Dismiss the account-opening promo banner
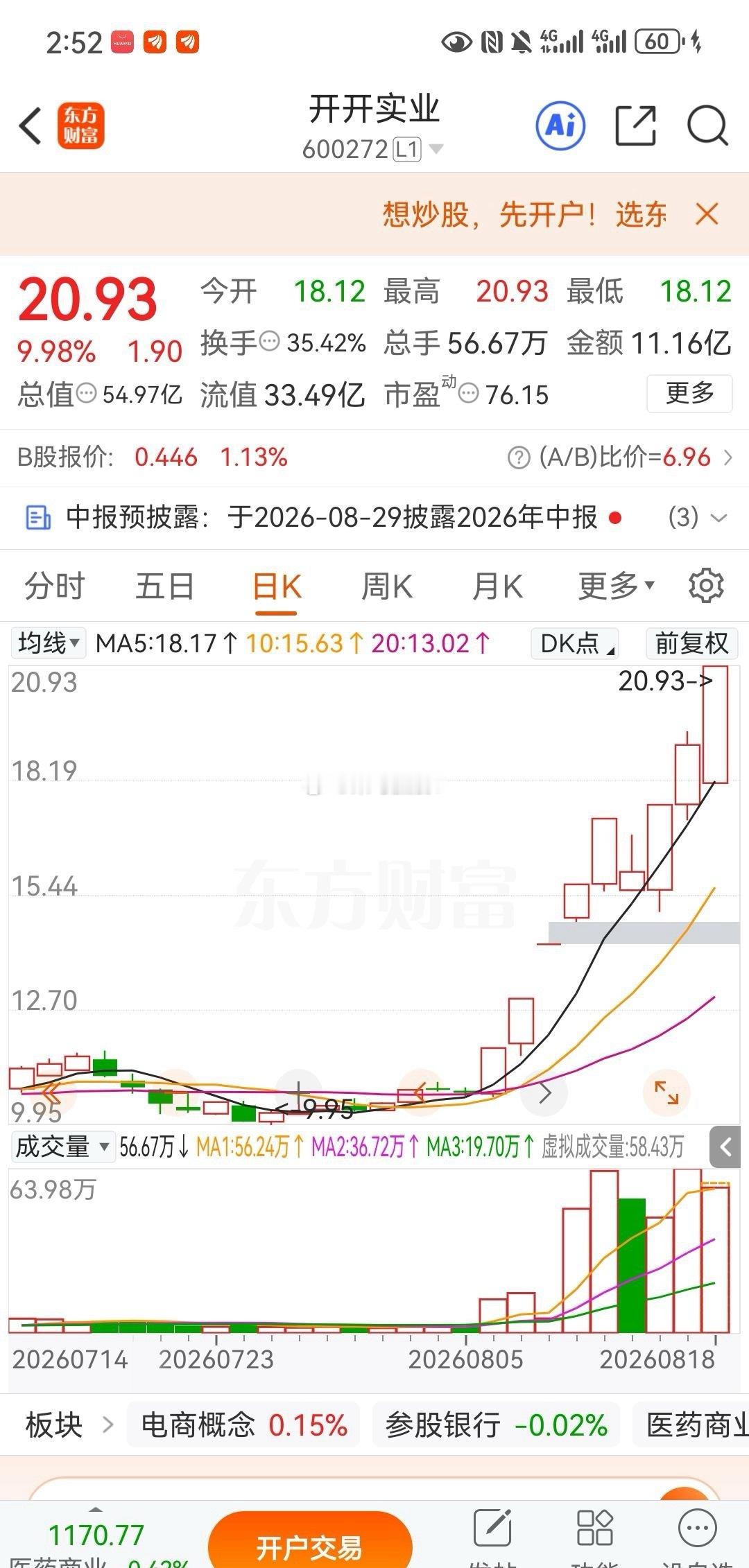Image resolution: width=749 pixels, height=1568 pixels. point(707,214)
